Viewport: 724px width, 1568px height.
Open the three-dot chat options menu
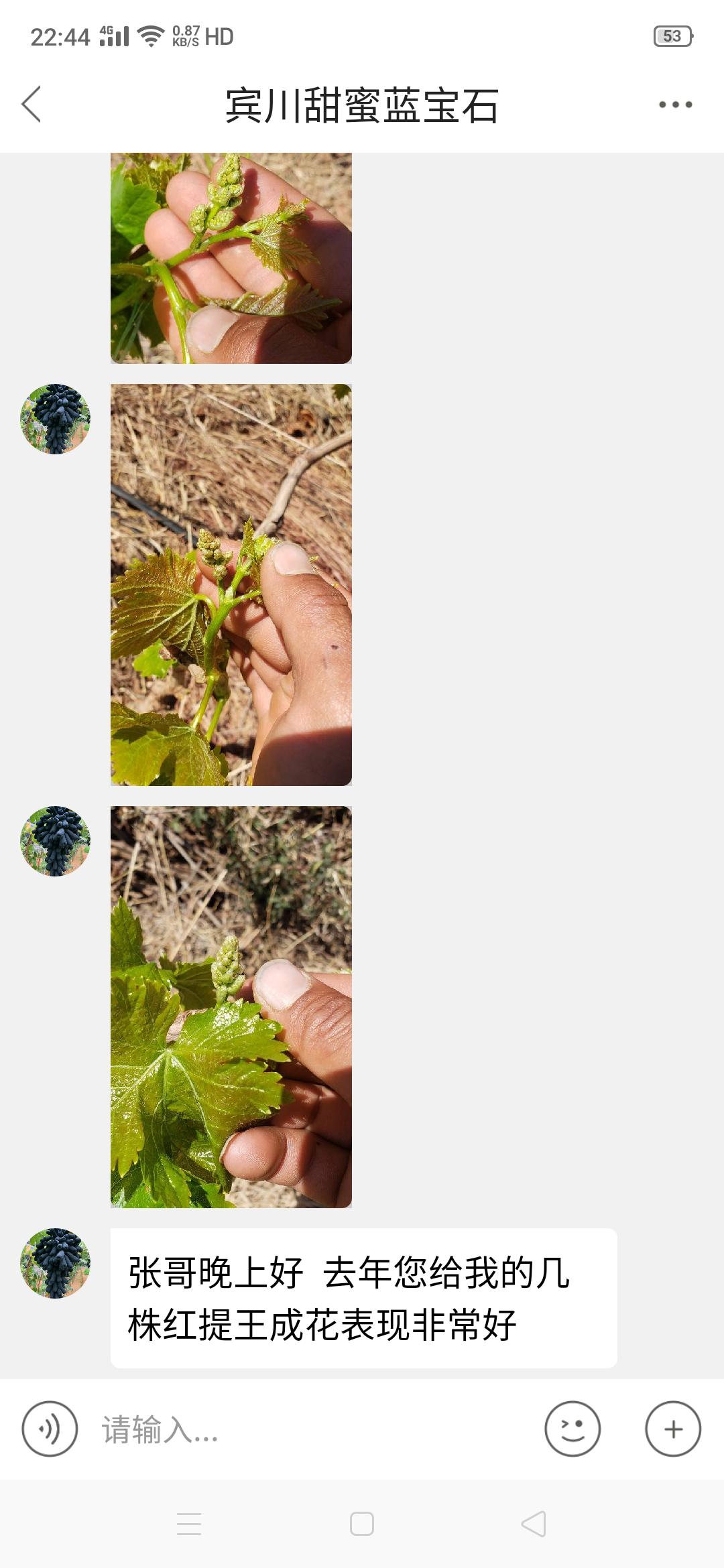pyautogui.click(x=675, y=105)
